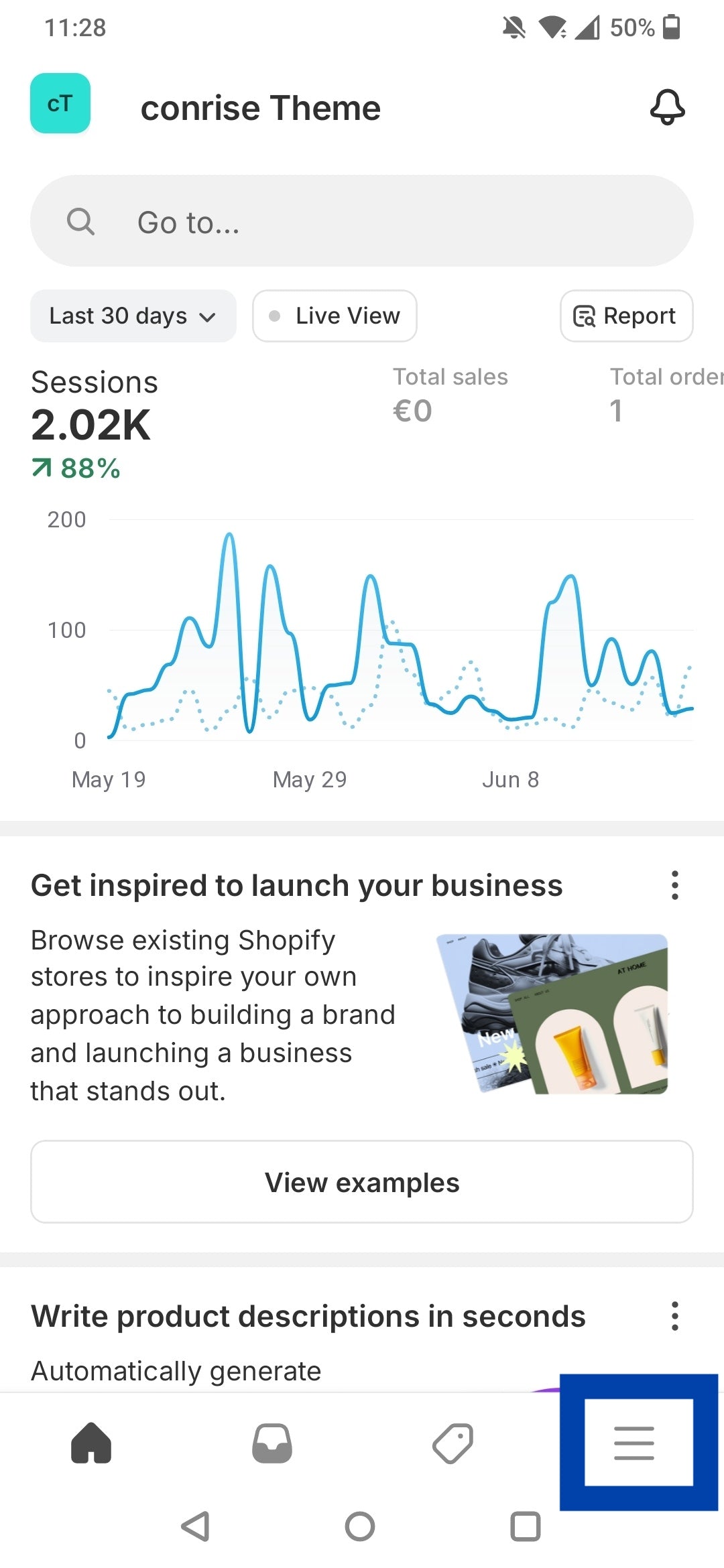Viewport: 724px width, 1568px height.
Task: Tap the Go to search field
Action: click(362, 221)
